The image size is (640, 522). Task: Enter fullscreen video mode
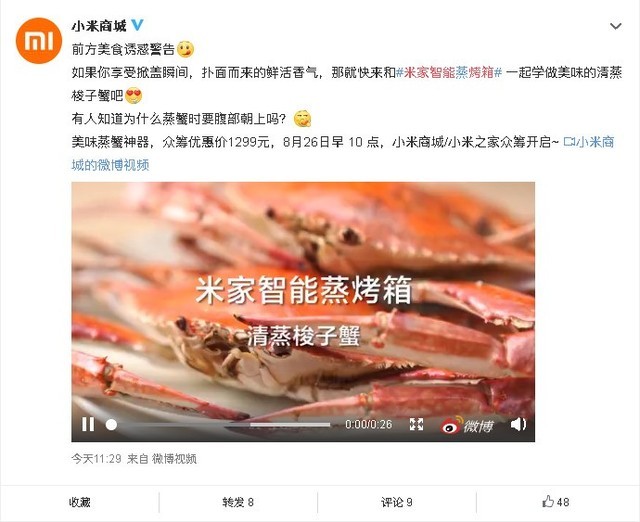pos(416,425)
